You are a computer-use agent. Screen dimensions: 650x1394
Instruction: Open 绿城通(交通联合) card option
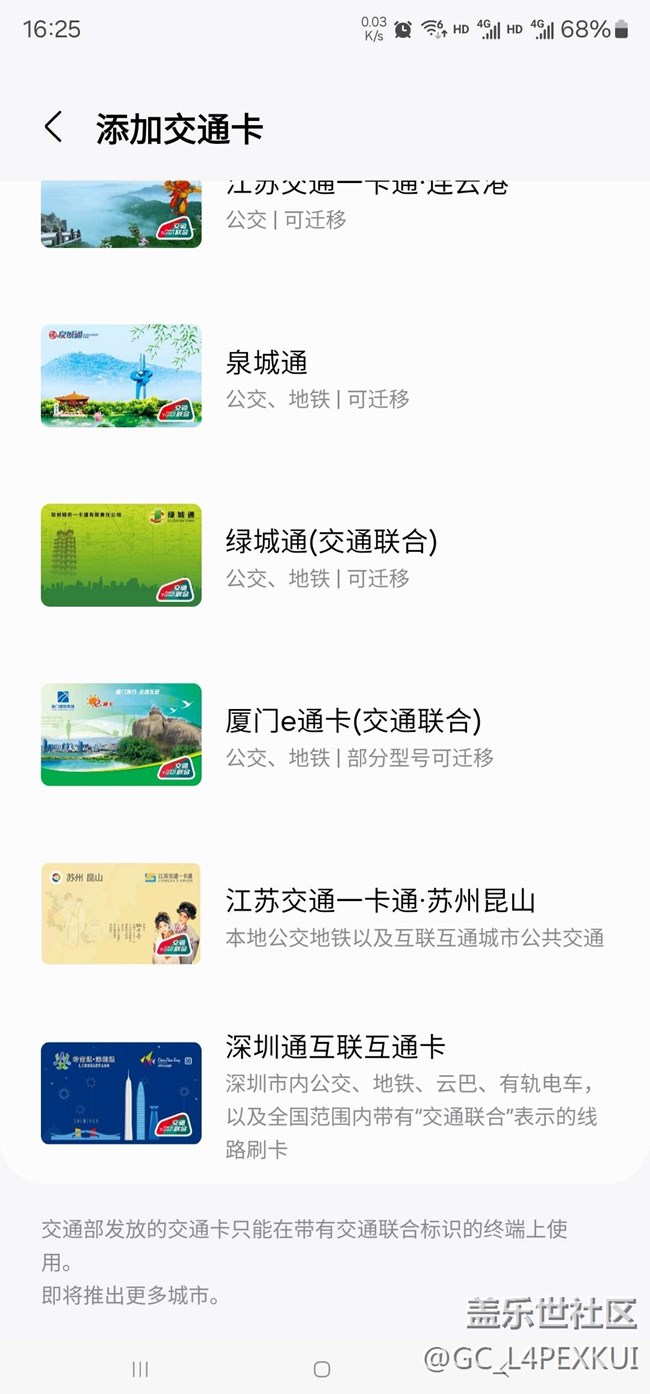(325, 556)
